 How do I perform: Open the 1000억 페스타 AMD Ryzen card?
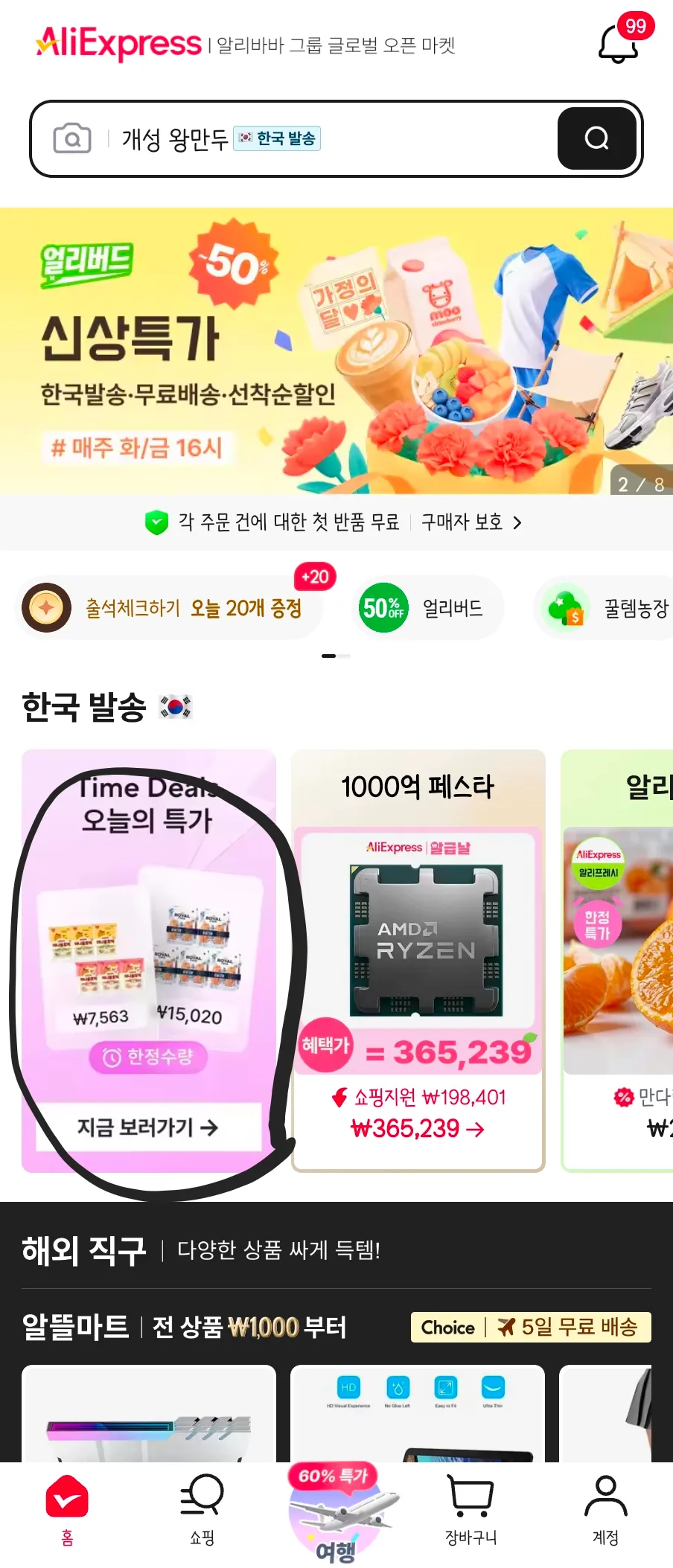pyautogui.click(x=418, y=960)
